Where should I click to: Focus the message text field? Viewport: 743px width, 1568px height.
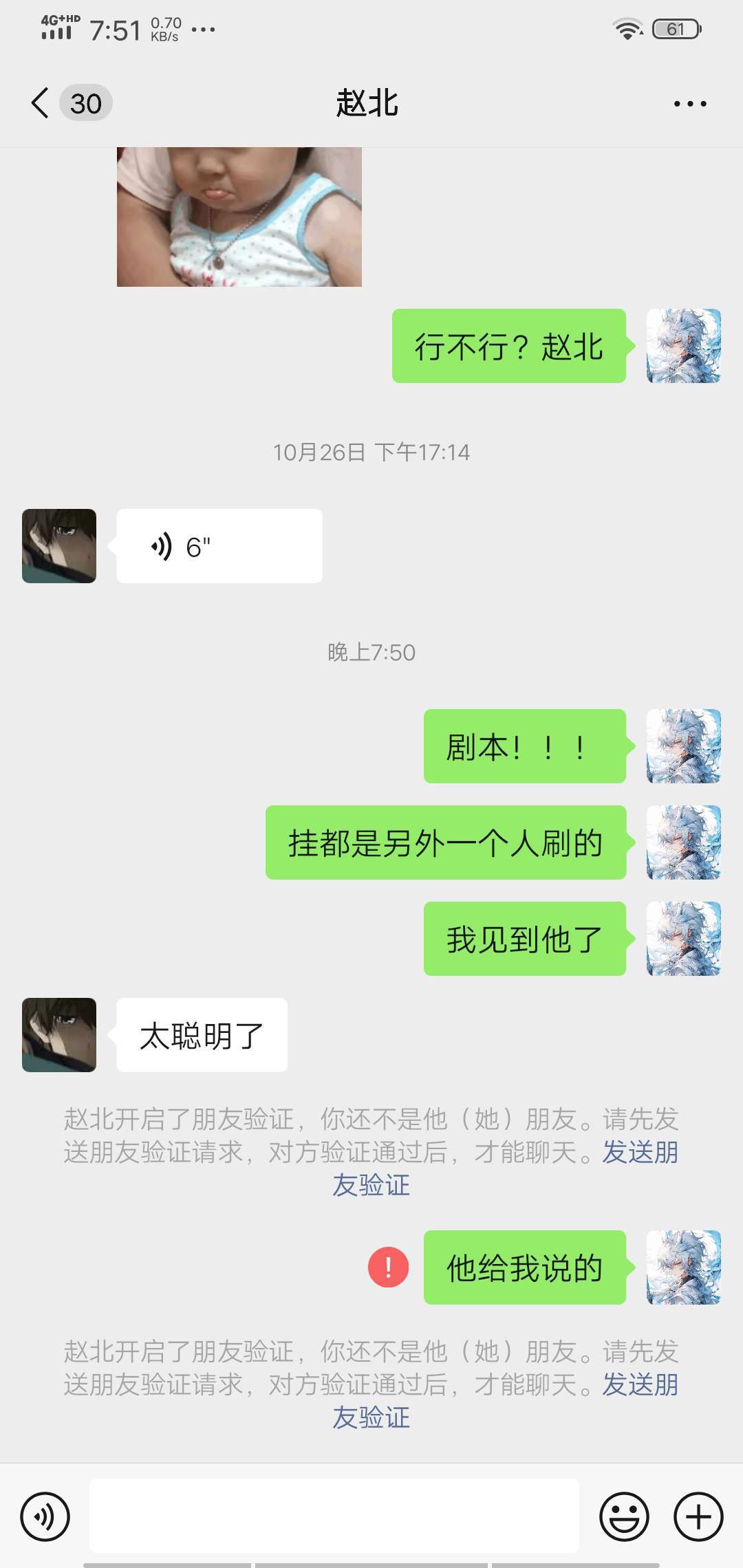pyautogui.click(x=334, y=1515)
